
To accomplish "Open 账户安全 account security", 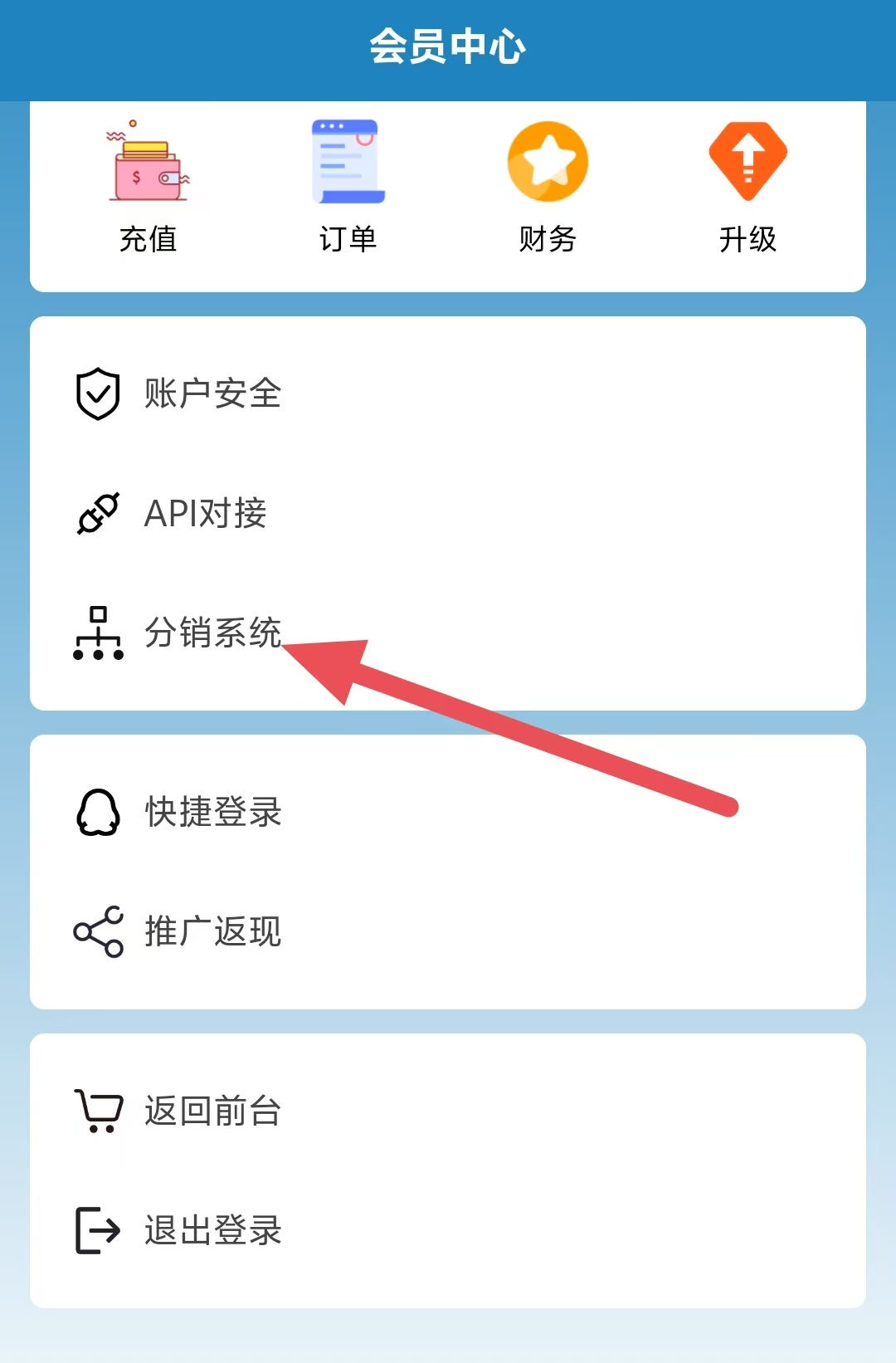I will tap(212, 393).
